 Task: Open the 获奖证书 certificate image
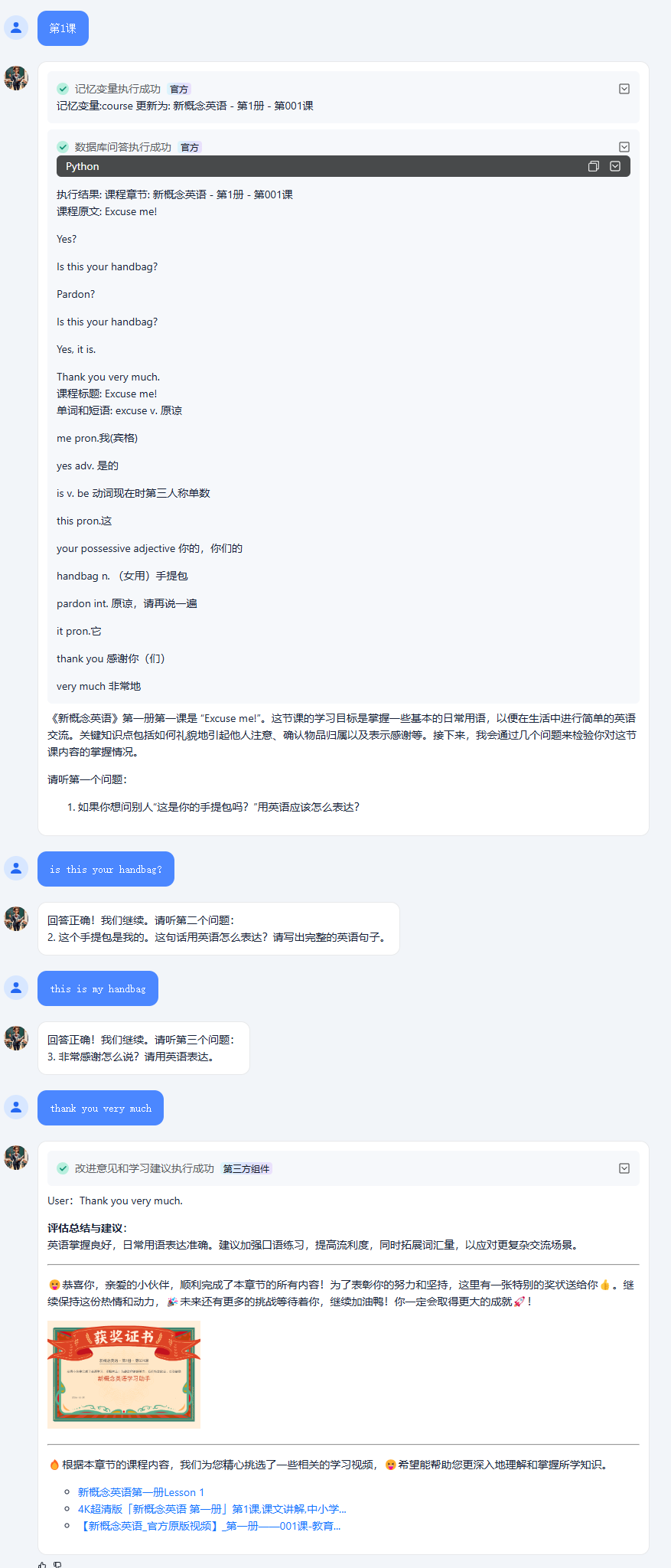point(124,1374)
